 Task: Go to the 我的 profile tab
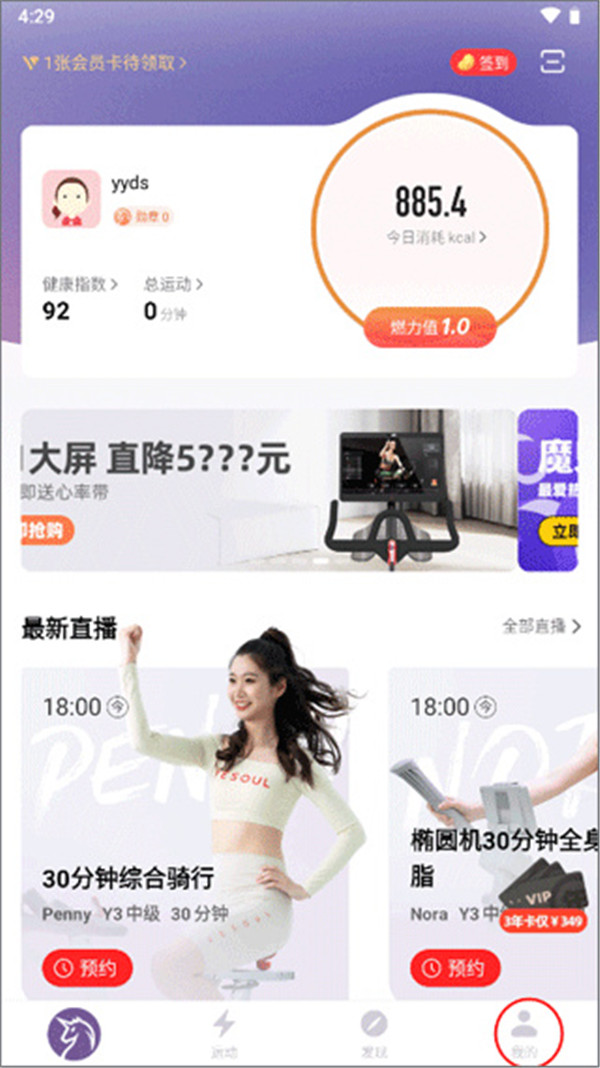tap(524, 1033)
